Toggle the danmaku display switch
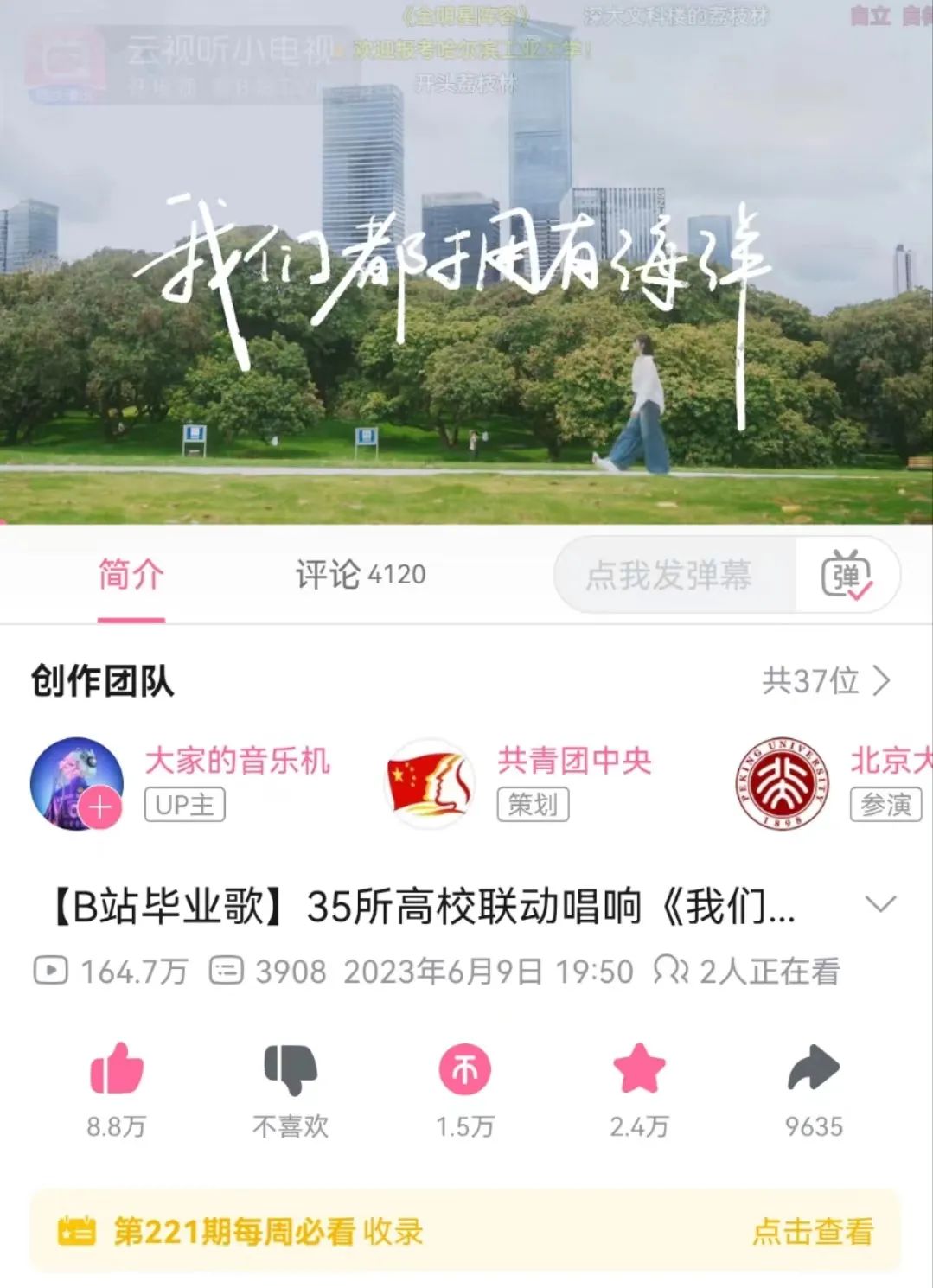 point(847,575)
